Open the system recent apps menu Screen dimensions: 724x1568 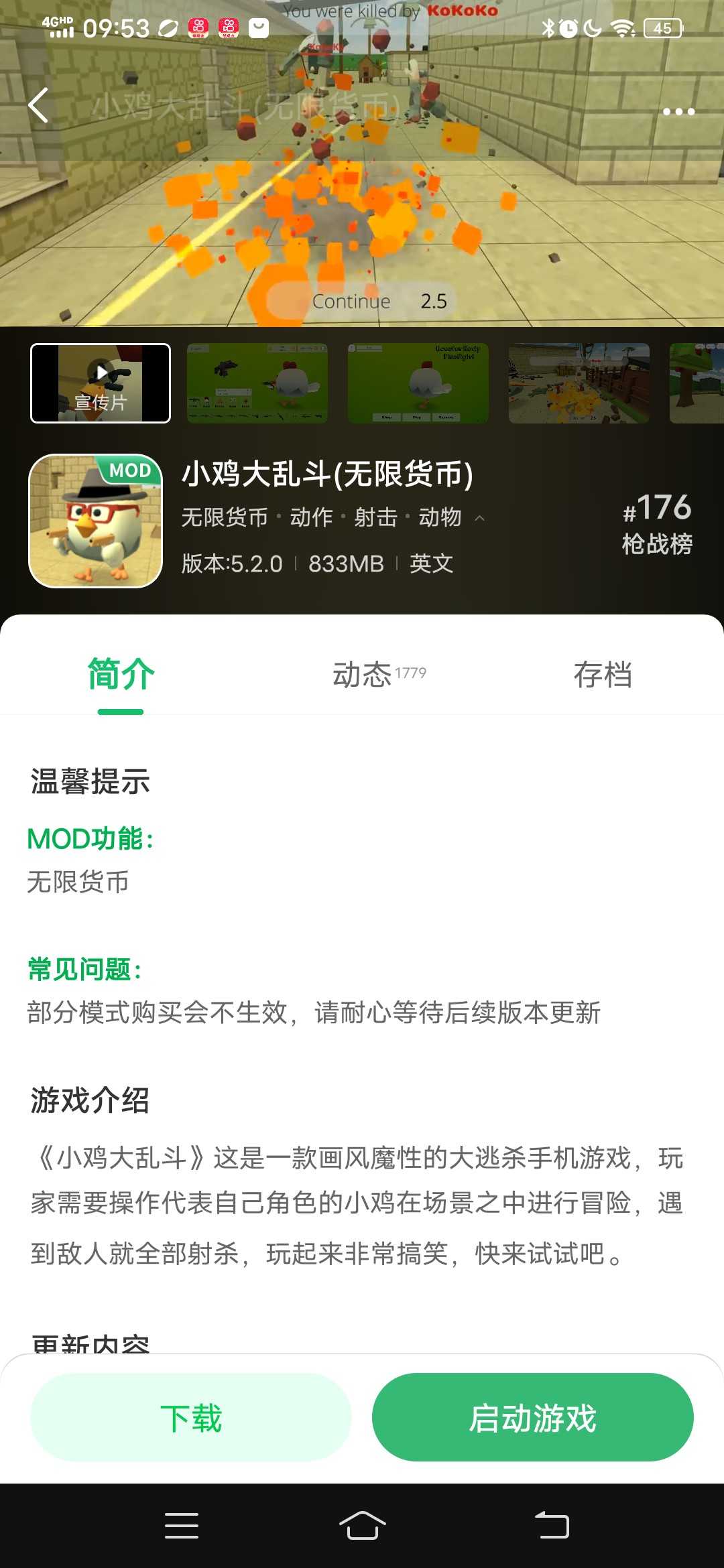click(x=182, y=1526)
